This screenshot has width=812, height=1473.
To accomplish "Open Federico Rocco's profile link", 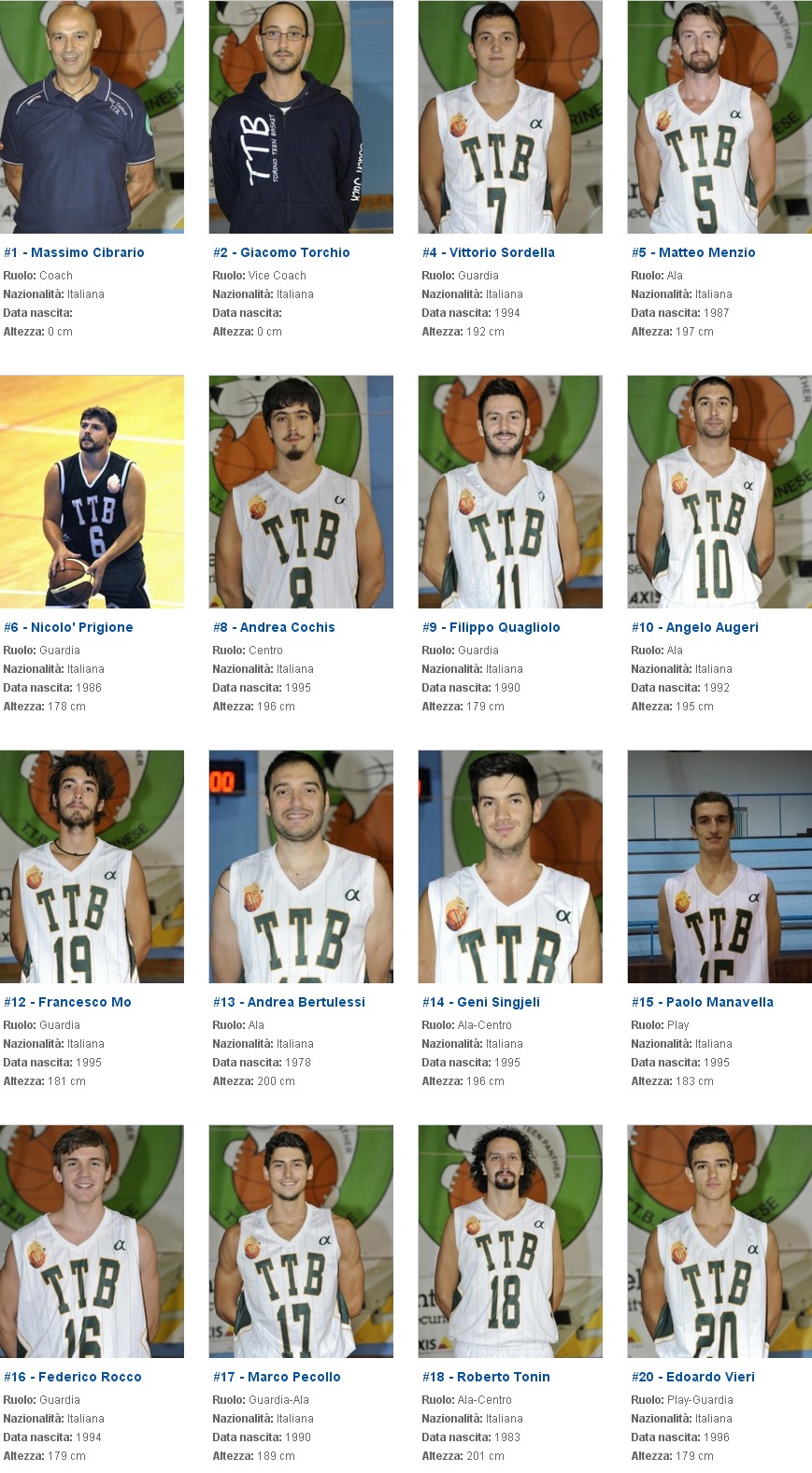I will click(x=73, y=1377).
